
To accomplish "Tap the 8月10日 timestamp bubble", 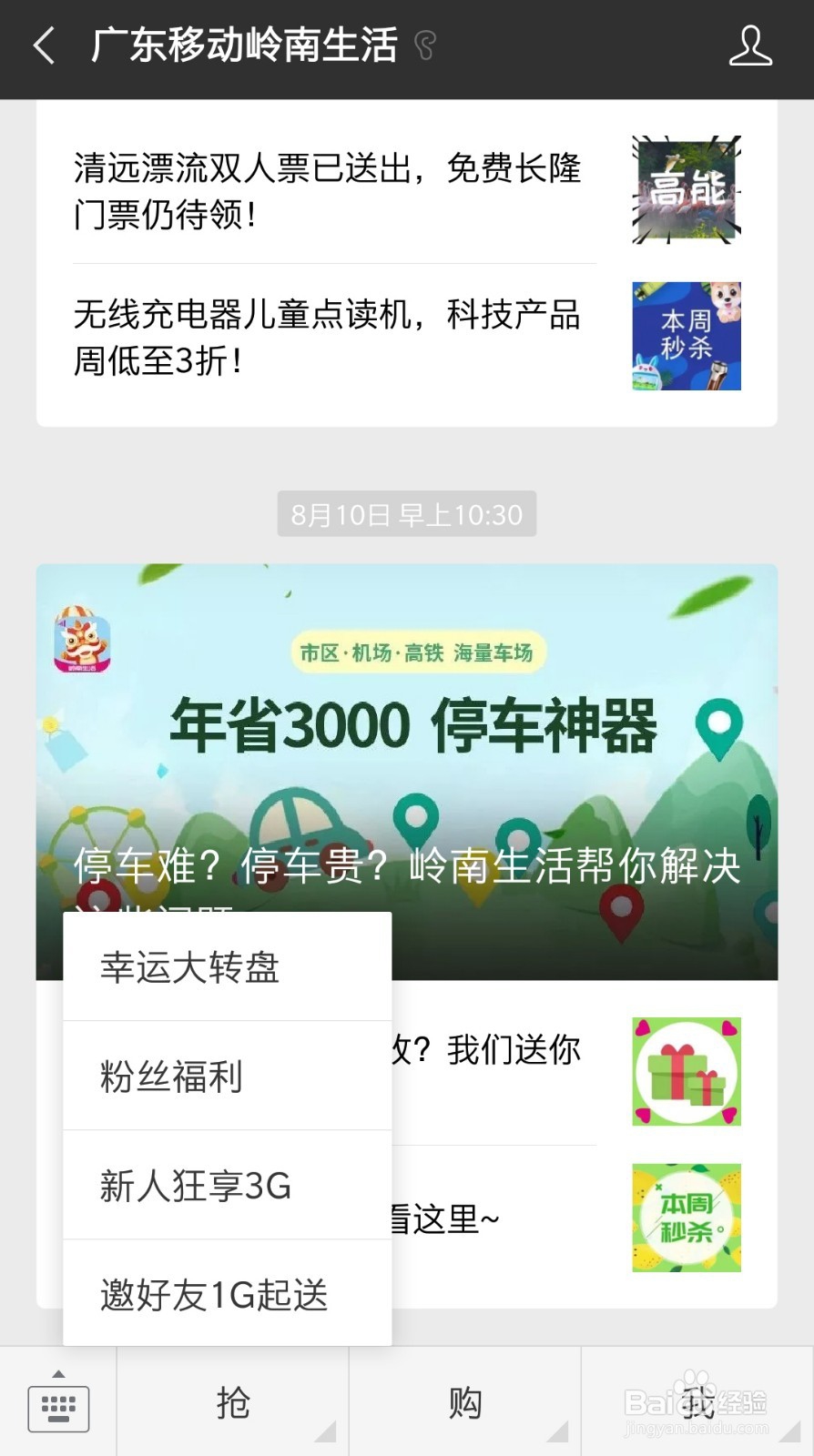I will 407,514.
